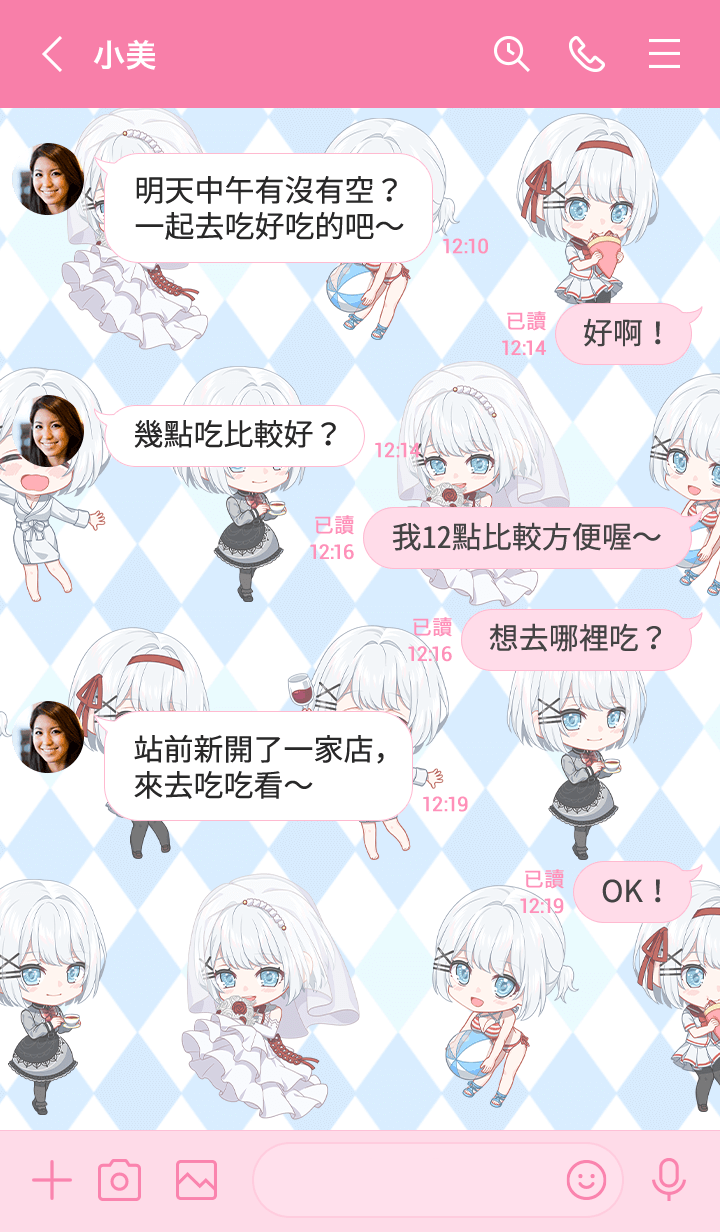Pick an image from the gallery

coord(196,1181)
